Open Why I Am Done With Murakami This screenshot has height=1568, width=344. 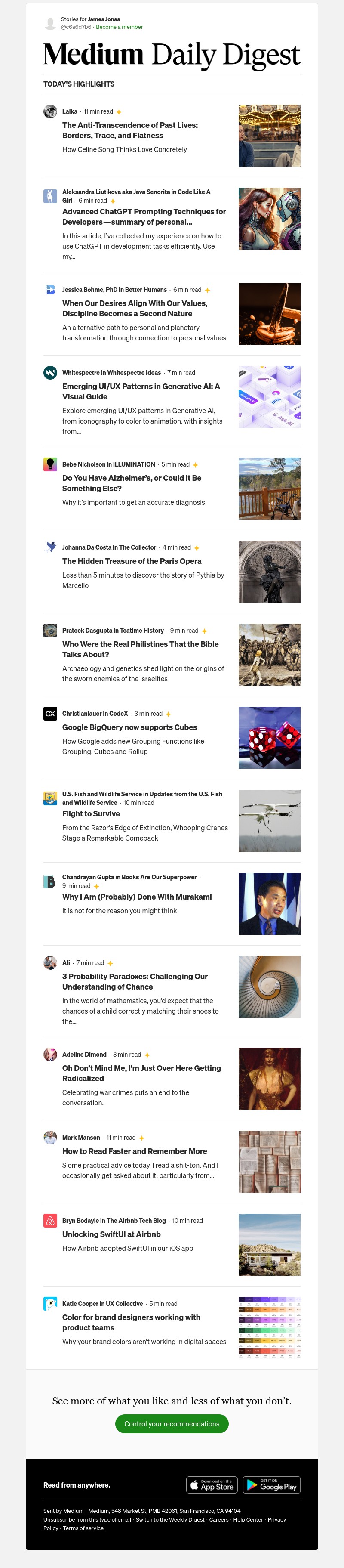137,897
